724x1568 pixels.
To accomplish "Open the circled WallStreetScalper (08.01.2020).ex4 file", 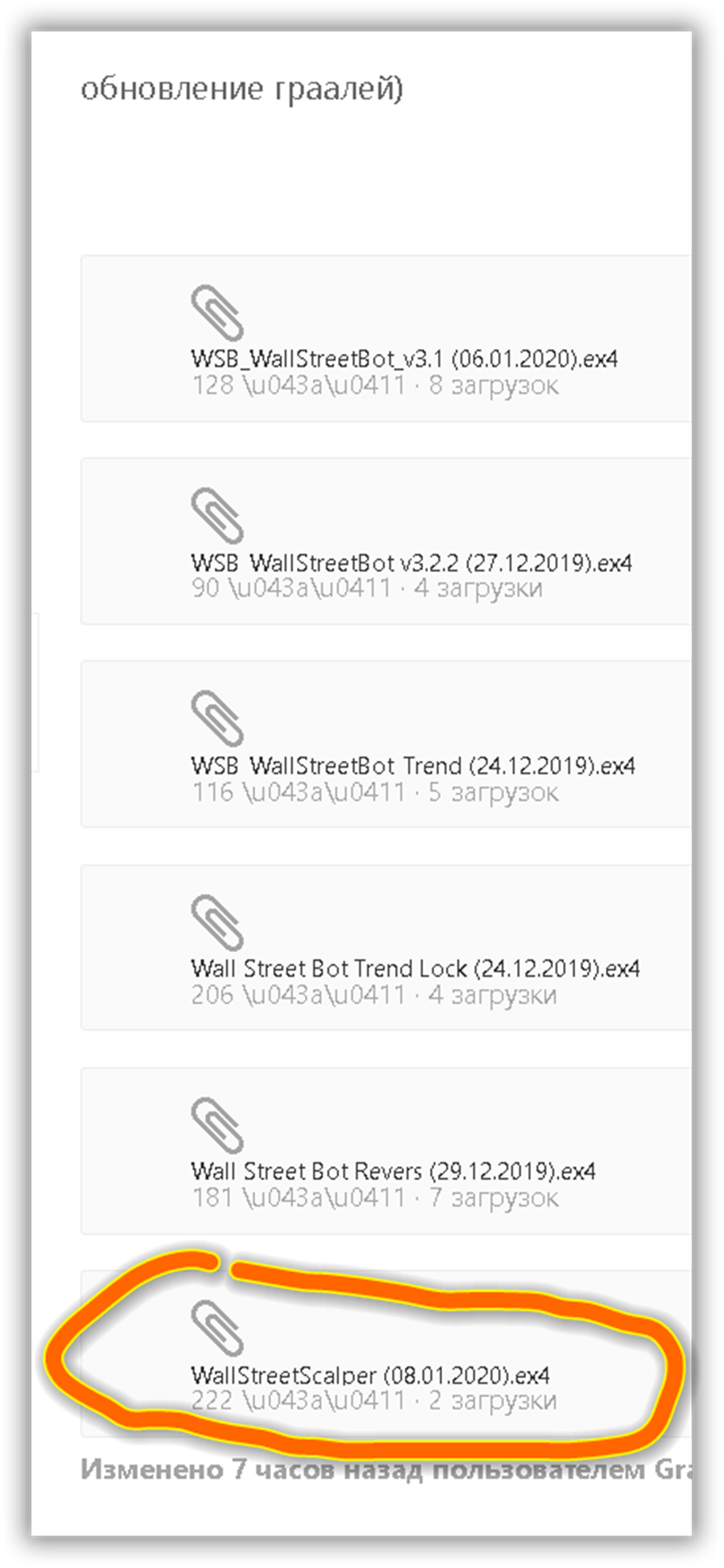I will [x=370, y=1374].
